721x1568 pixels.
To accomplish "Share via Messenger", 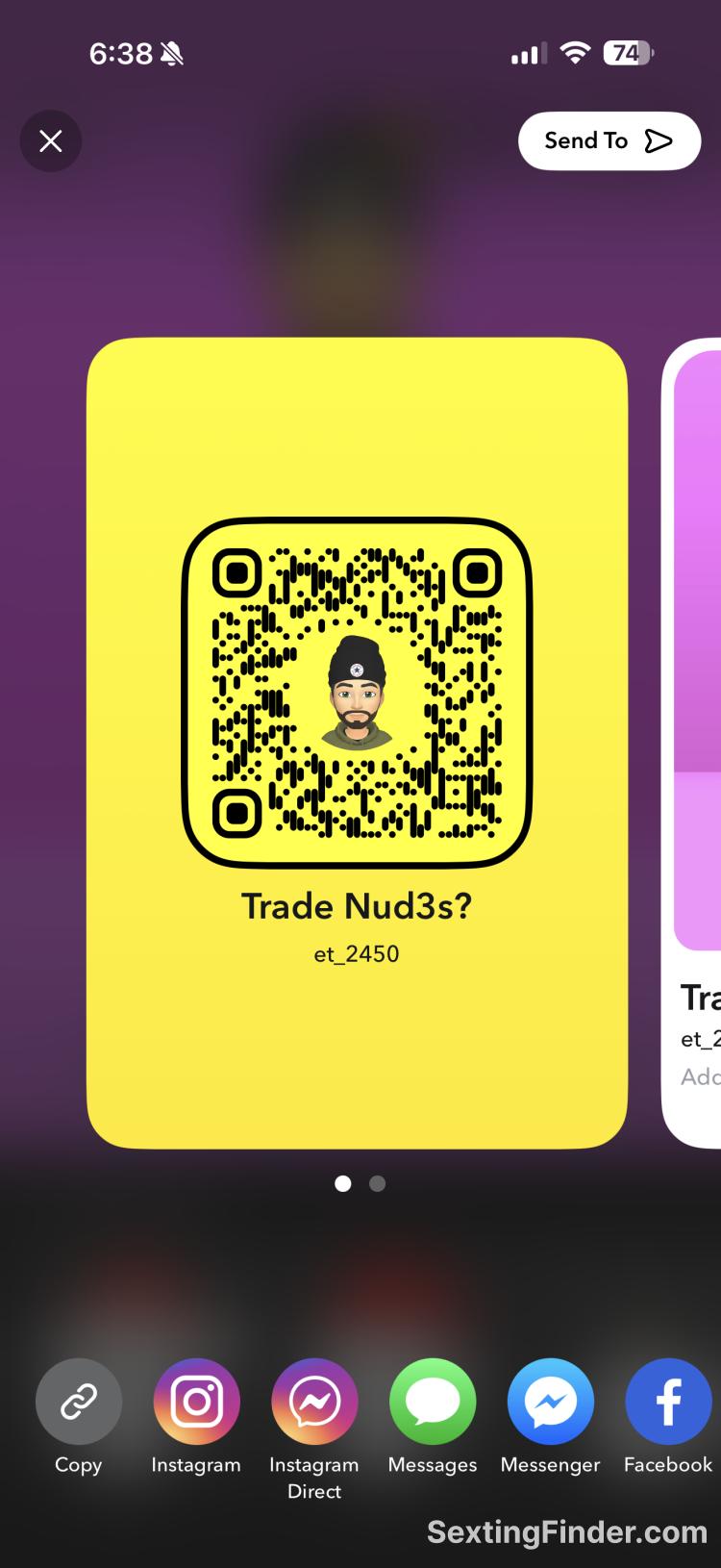I will pos(550,1402).
